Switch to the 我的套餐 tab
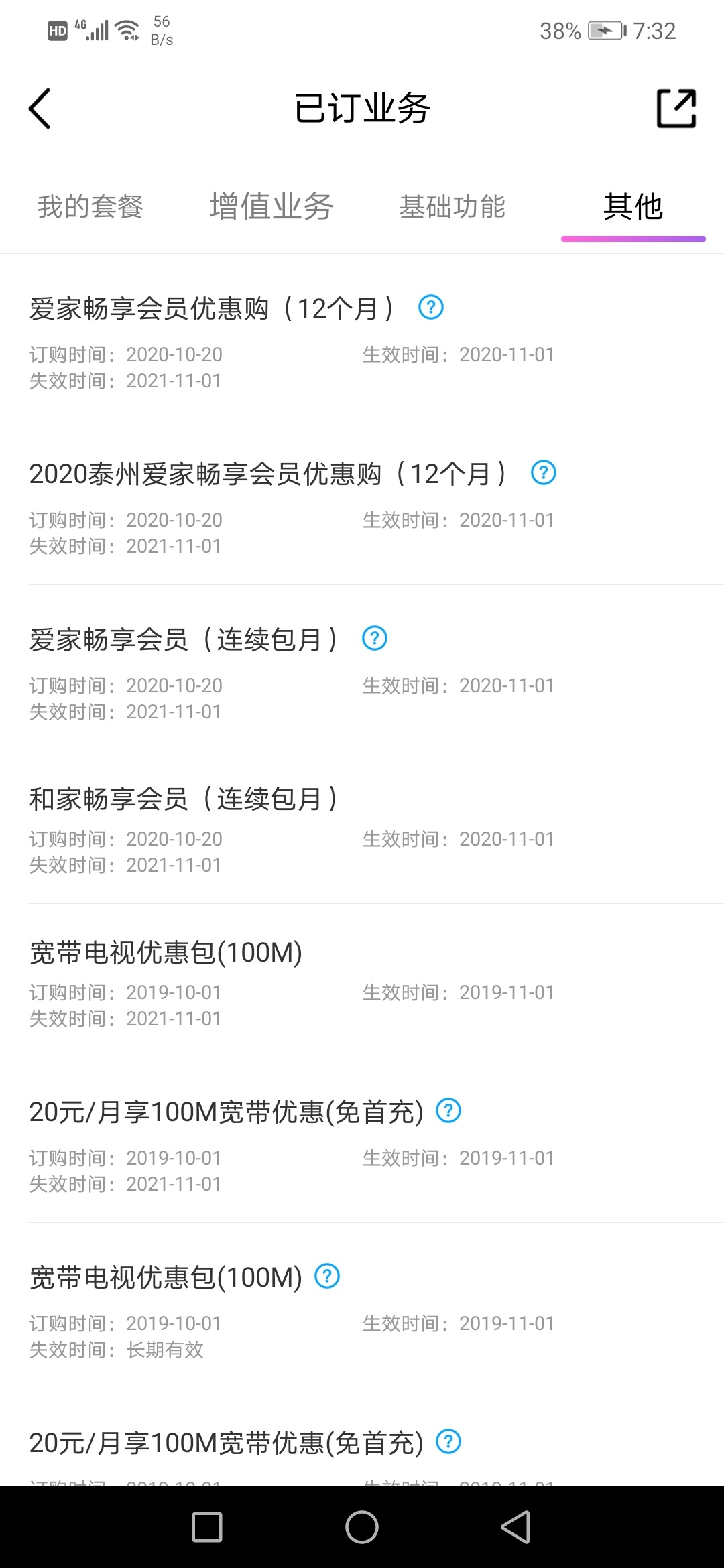This screenshot has width=724, height=1568. pyautogui.click(x=90, y=206)
